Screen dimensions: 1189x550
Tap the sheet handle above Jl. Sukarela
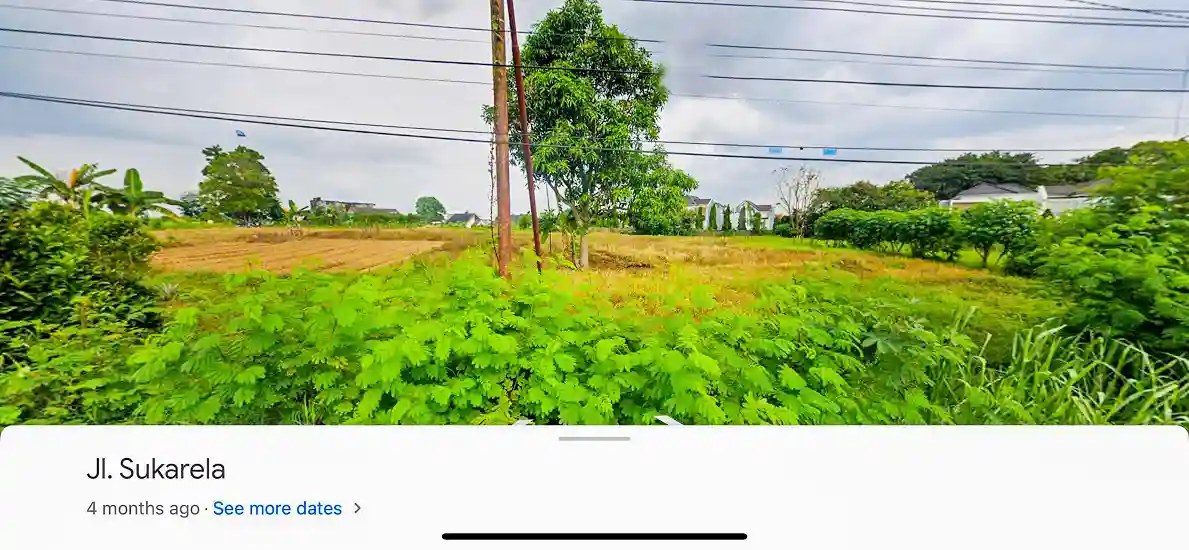pyautogui.click(x=594, y=438)
